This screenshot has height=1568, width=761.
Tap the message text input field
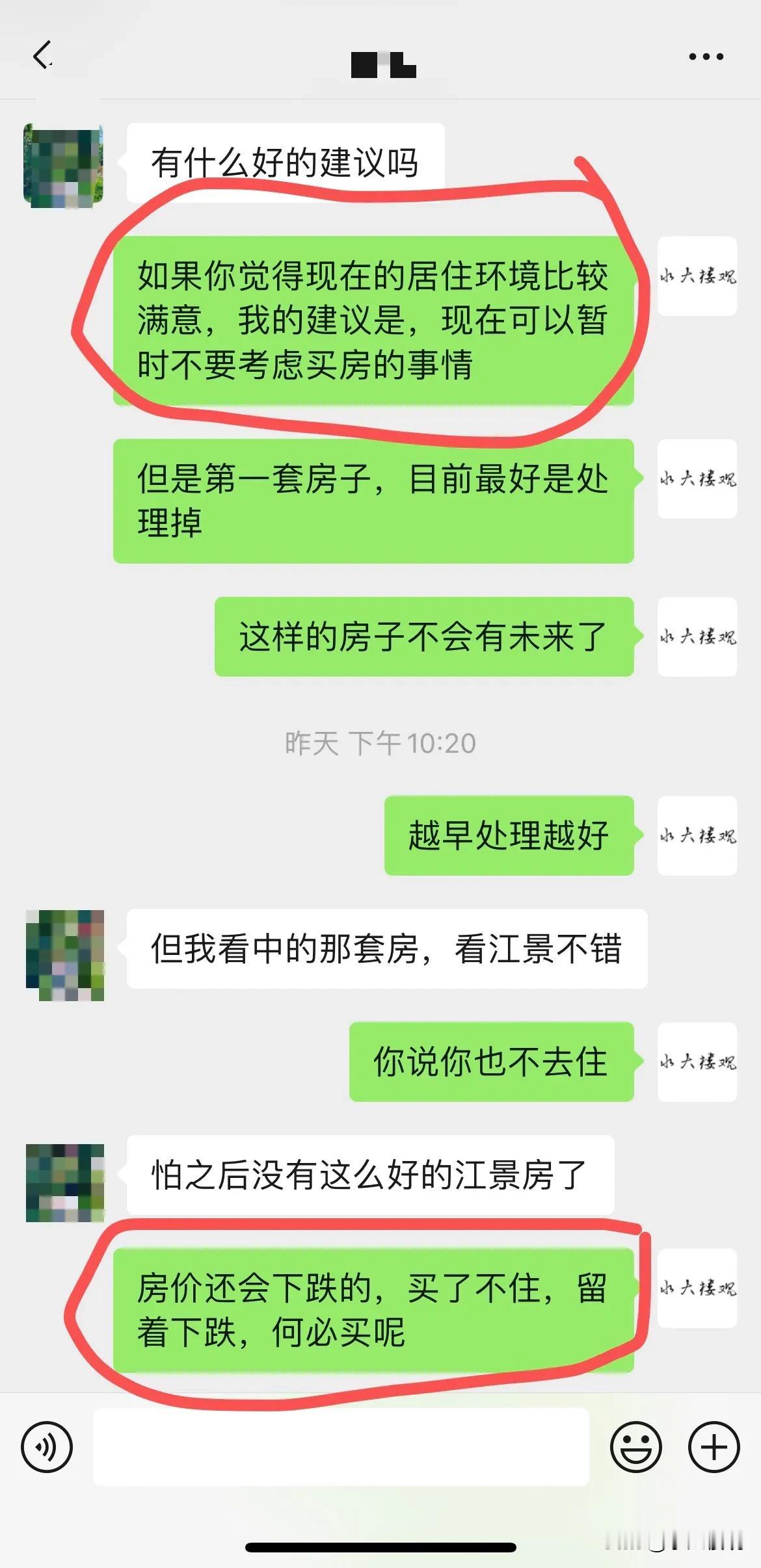pos(341,1447)
